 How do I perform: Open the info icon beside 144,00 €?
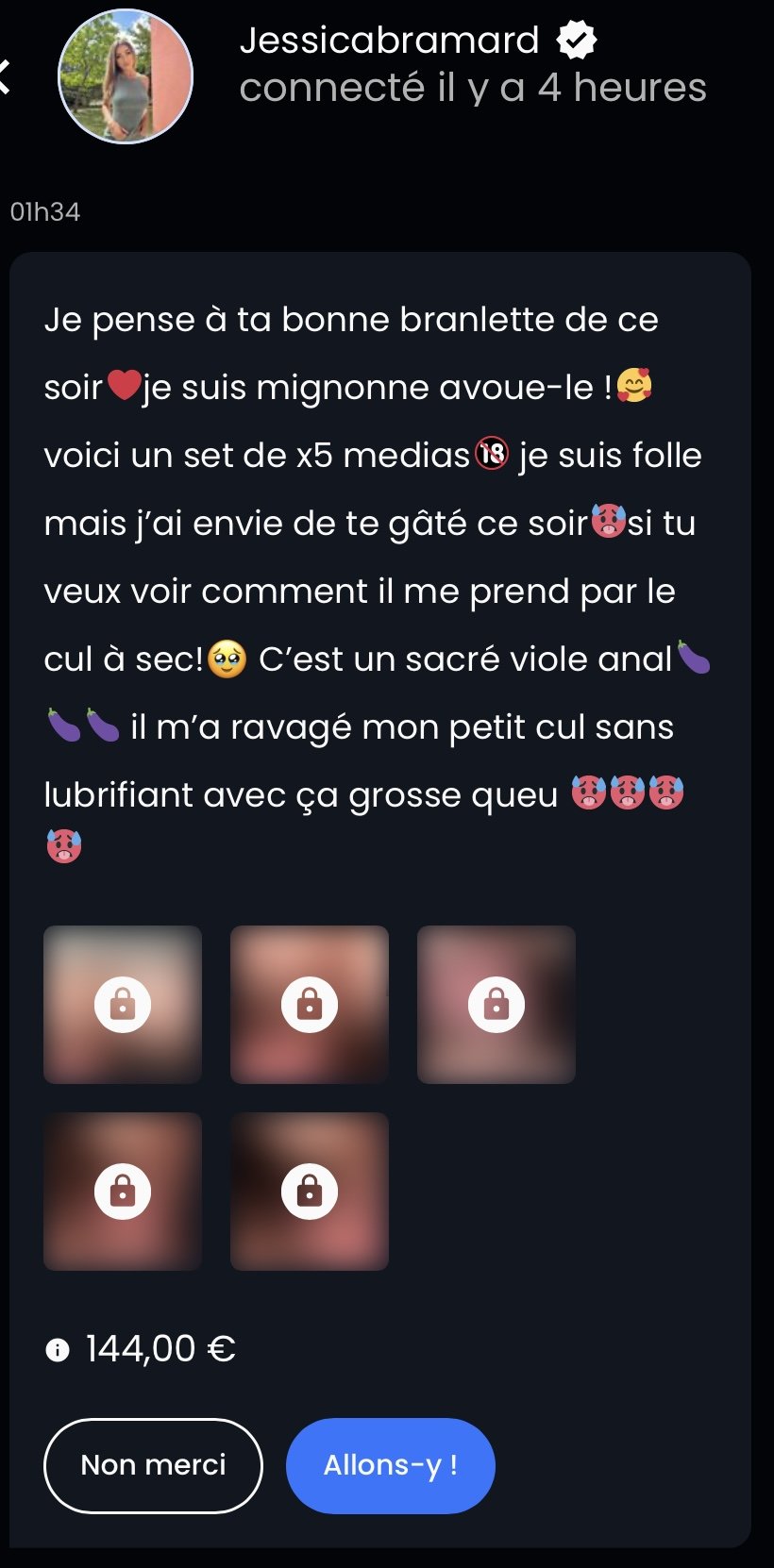58,1350
